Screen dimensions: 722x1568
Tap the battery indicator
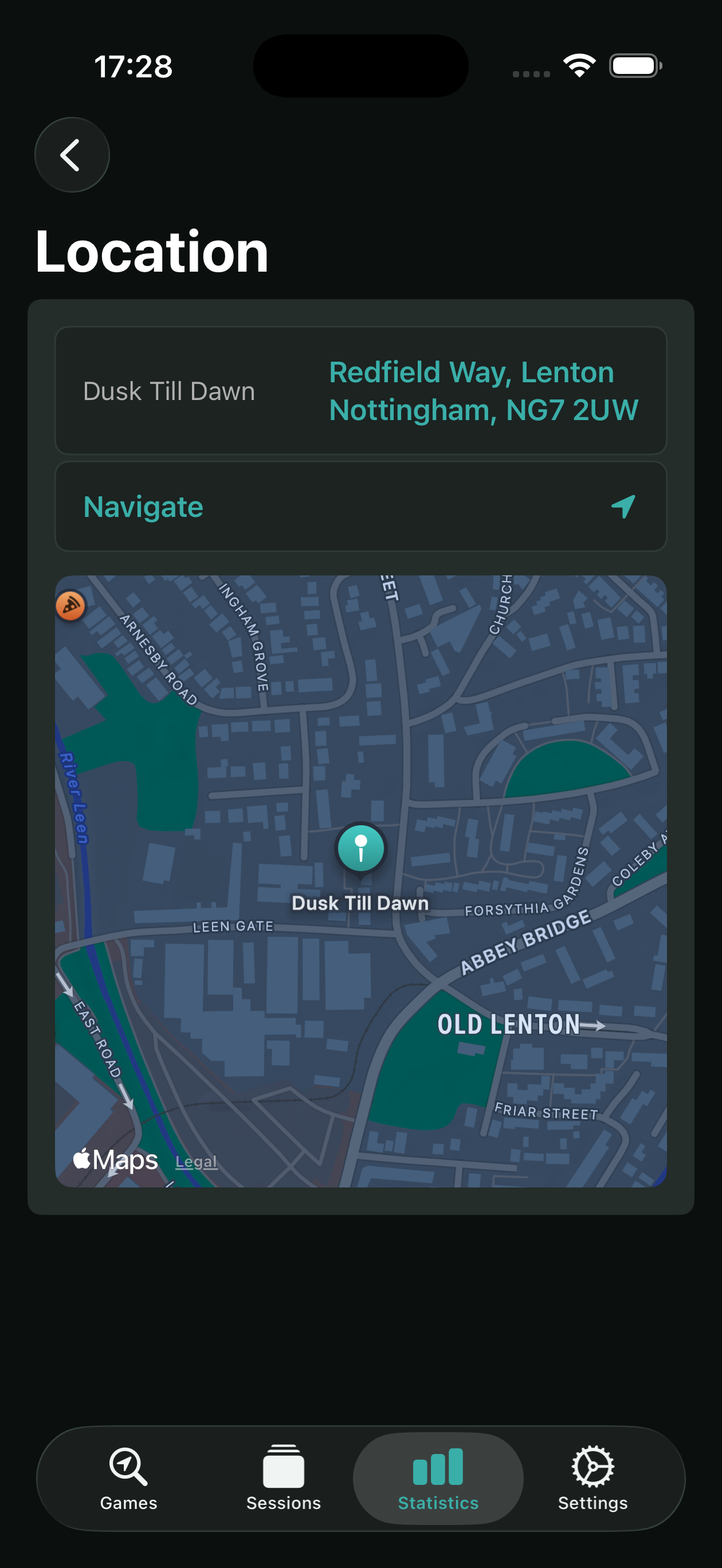point(634,65)
